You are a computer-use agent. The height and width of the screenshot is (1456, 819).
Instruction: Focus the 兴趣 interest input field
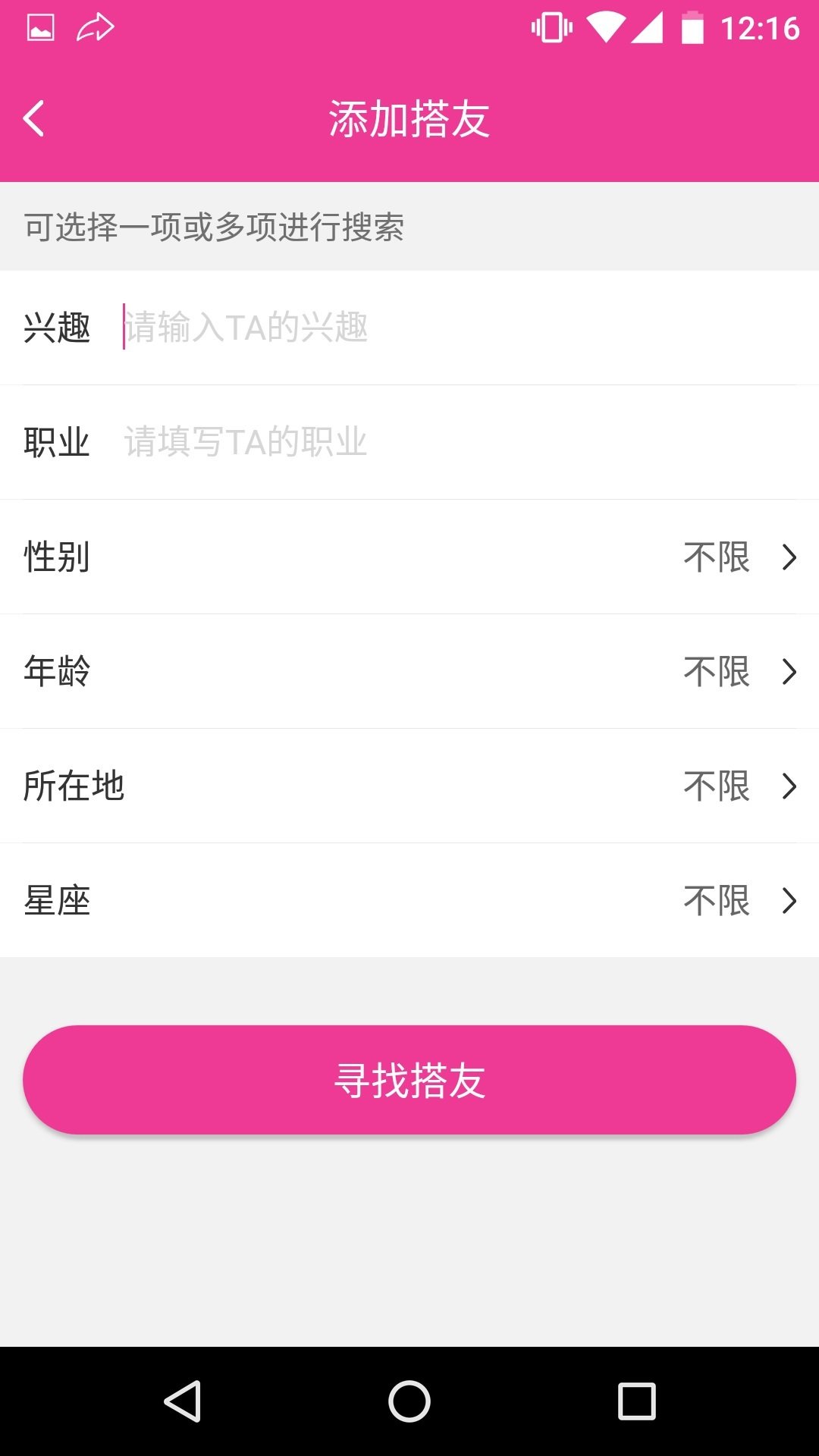pos(459,328)
